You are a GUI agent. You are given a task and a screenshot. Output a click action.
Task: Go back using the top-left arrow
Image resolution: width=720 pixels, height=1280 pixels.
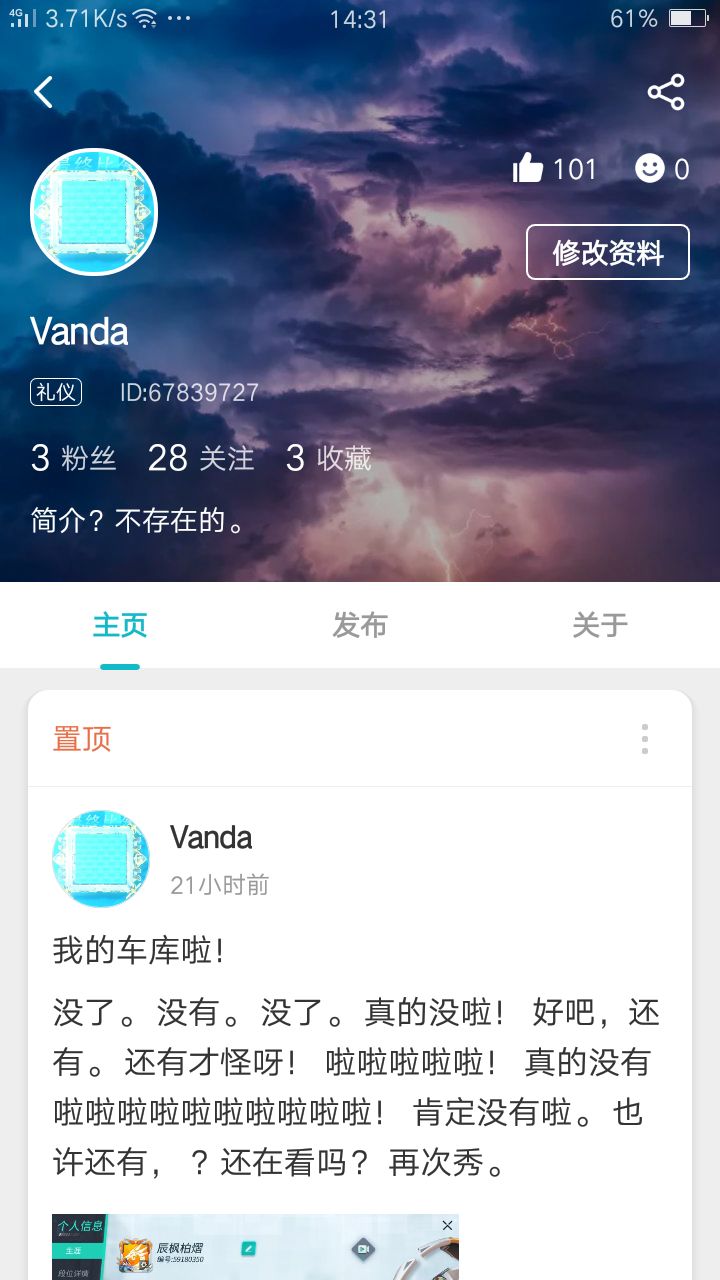tap(43, 93)
